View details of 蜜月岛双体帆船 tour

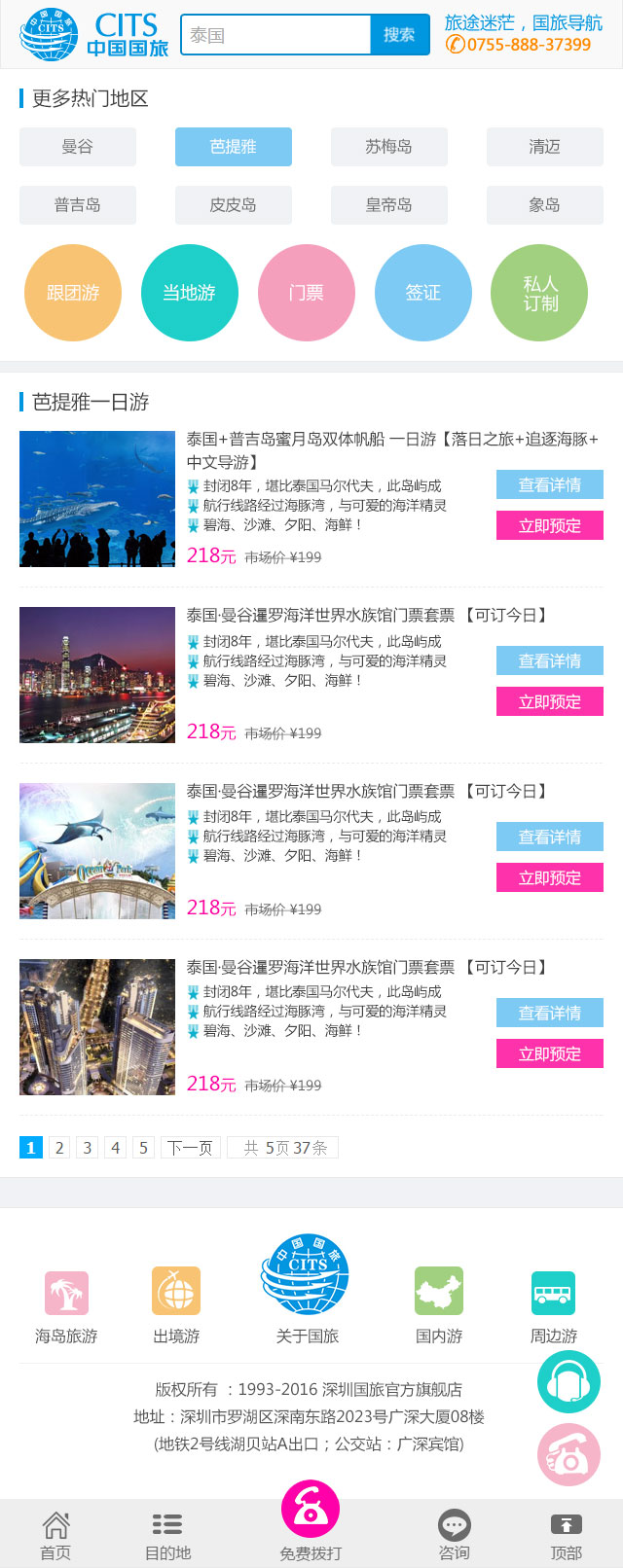549,484
